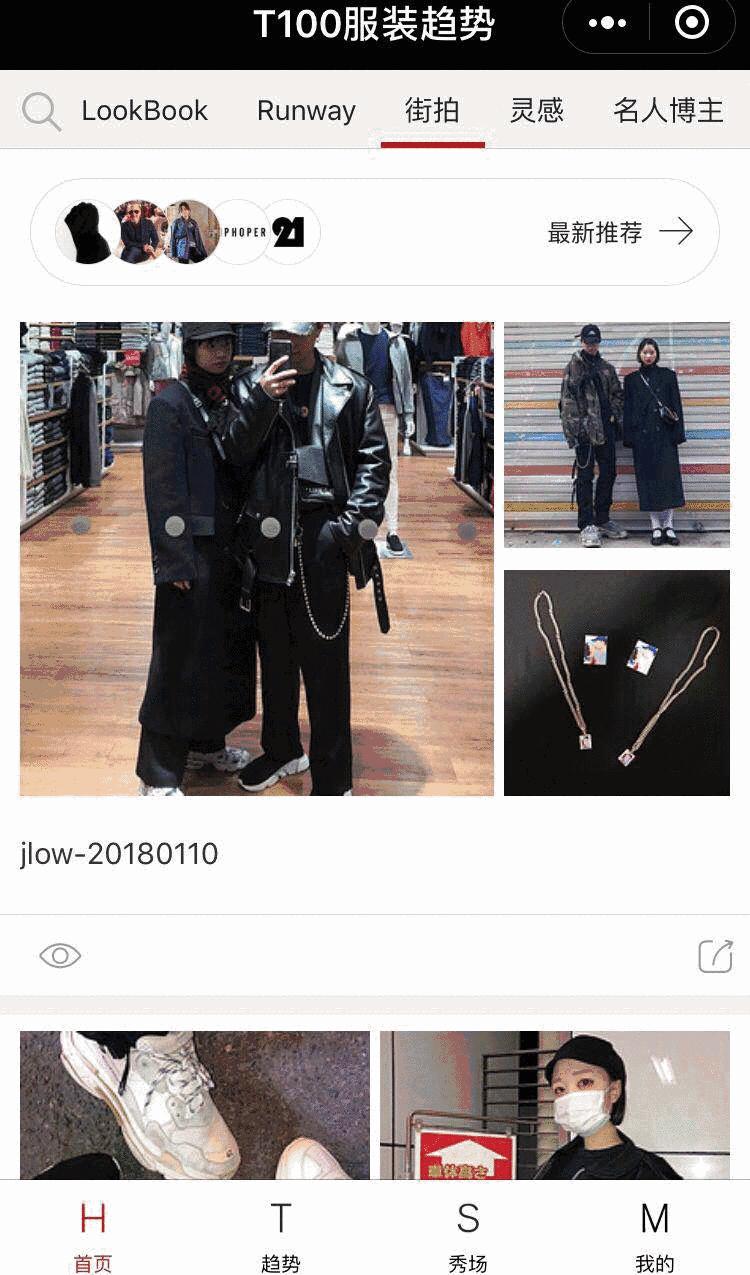Open the necklaces photo

point(617,682)
